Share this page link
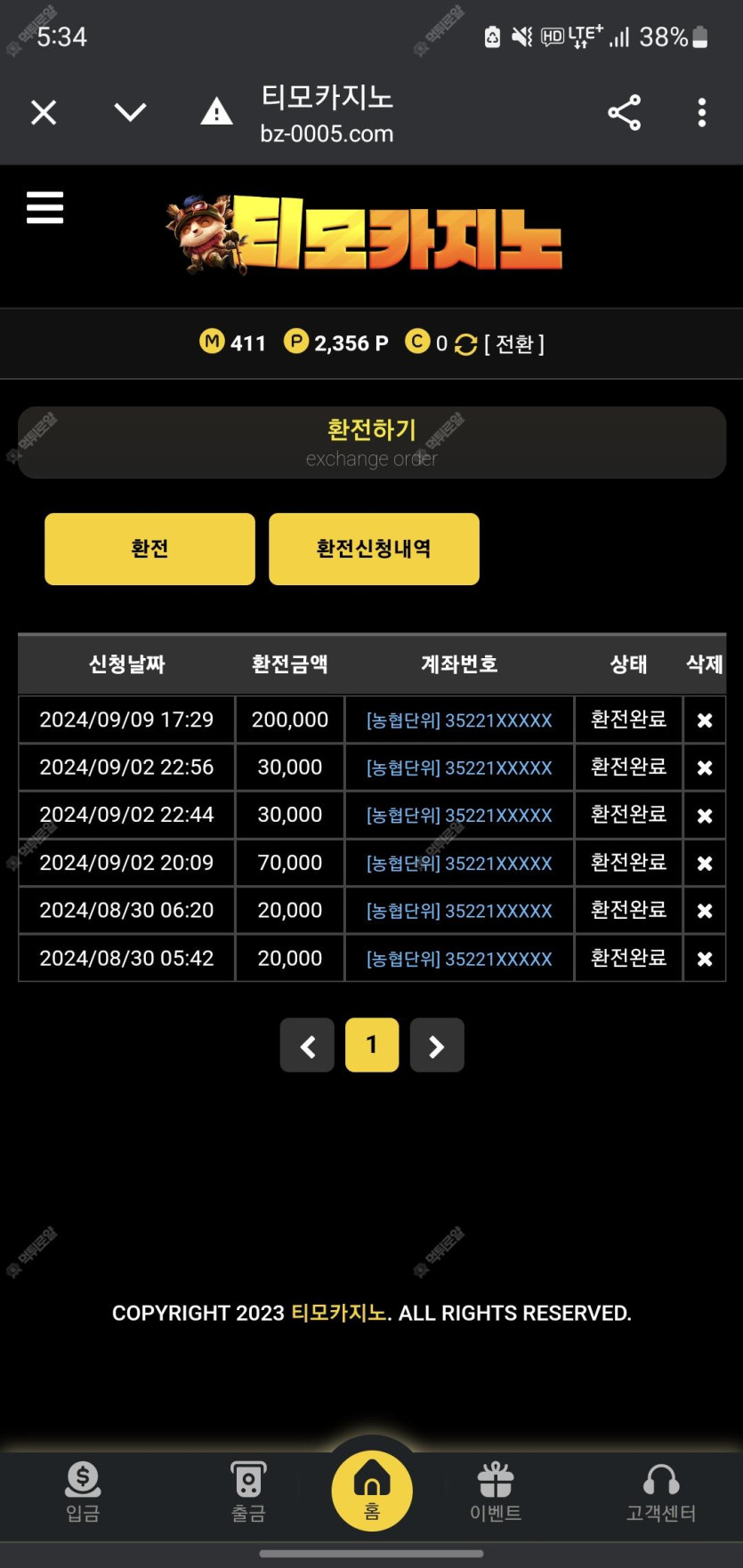The image size is (743, 1568). click(624, 113)
